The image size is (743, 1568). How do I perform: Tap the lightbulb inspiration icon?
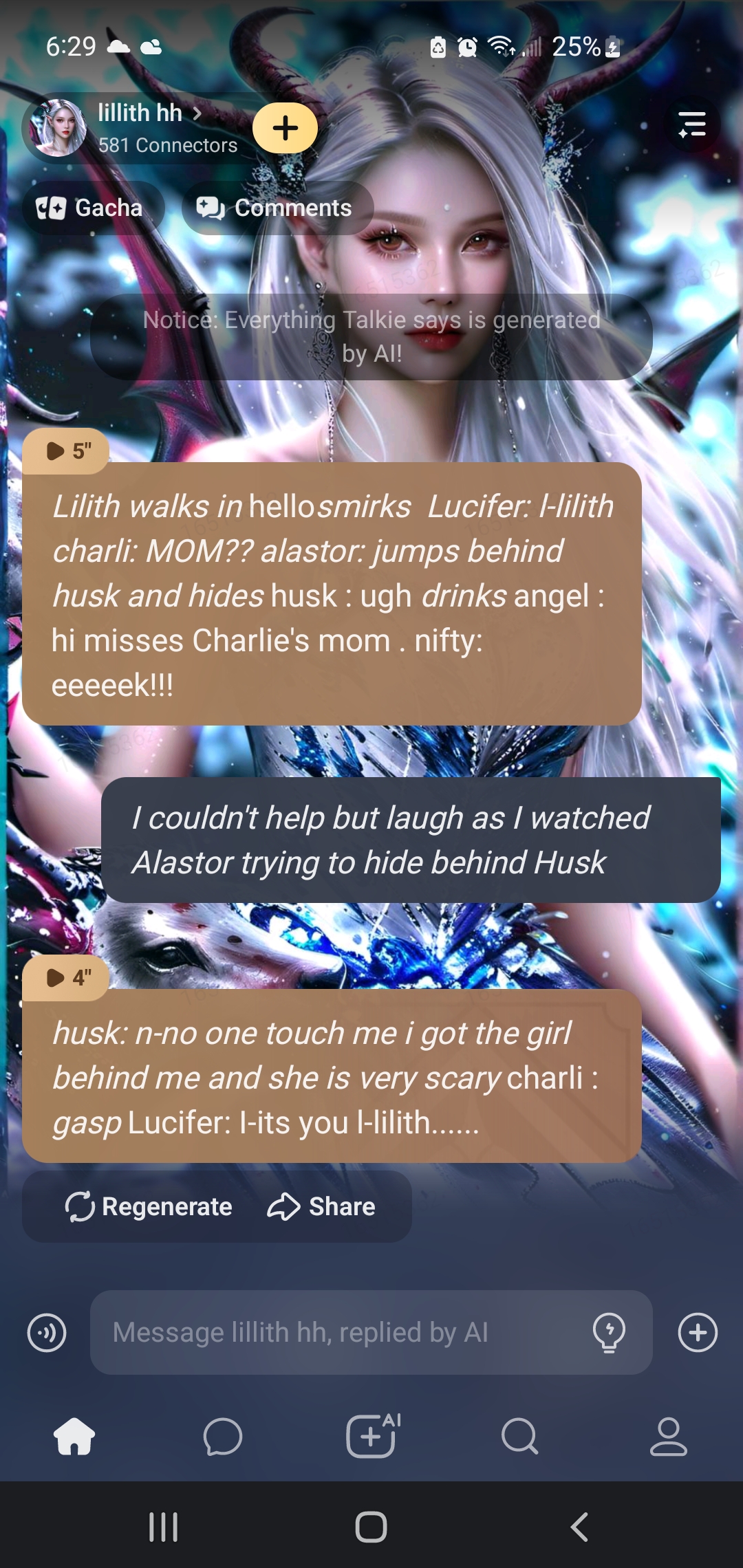(x=609, y=1332)
